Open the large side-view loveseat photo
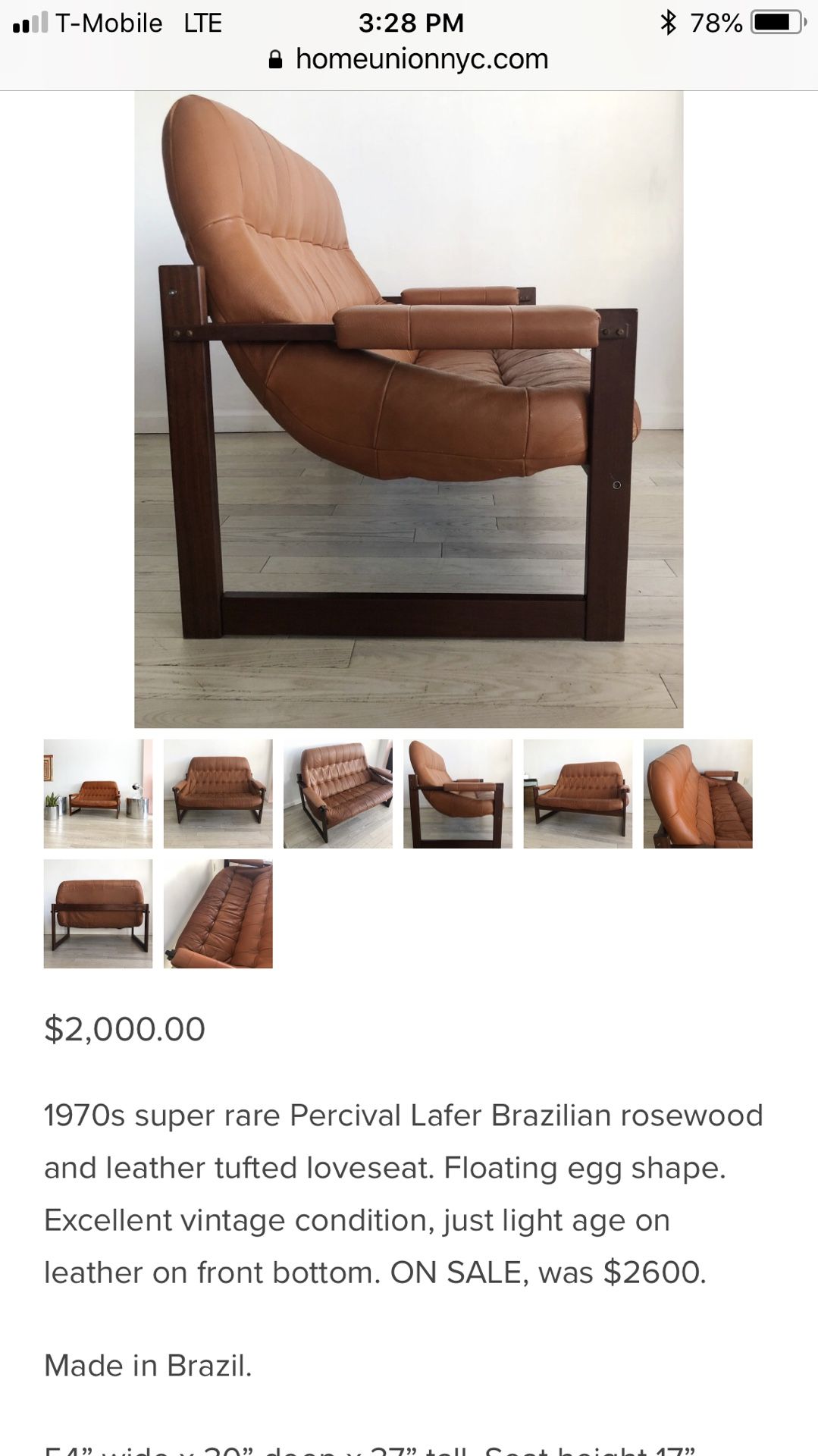 [409, 409]
